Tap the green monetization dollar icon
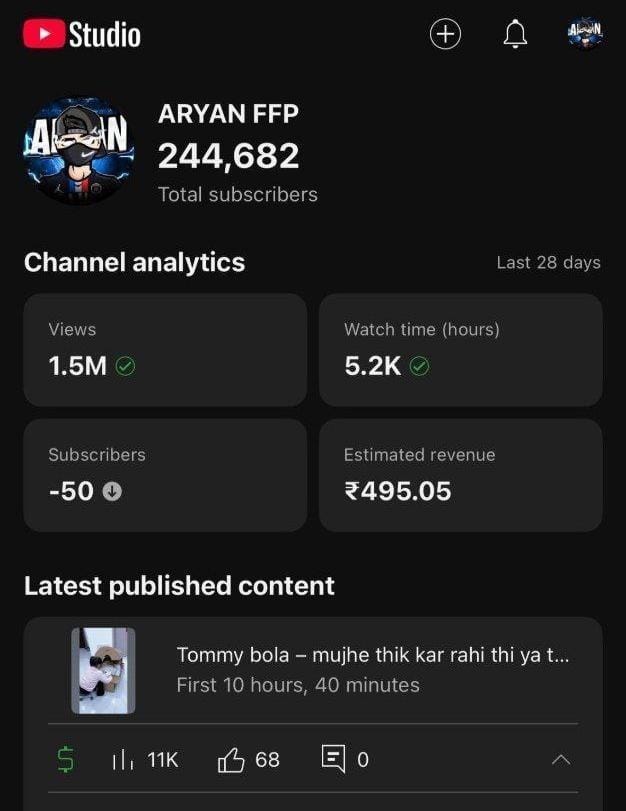The width and height of the screenshot is (626, 811). (x=65, y=760)
